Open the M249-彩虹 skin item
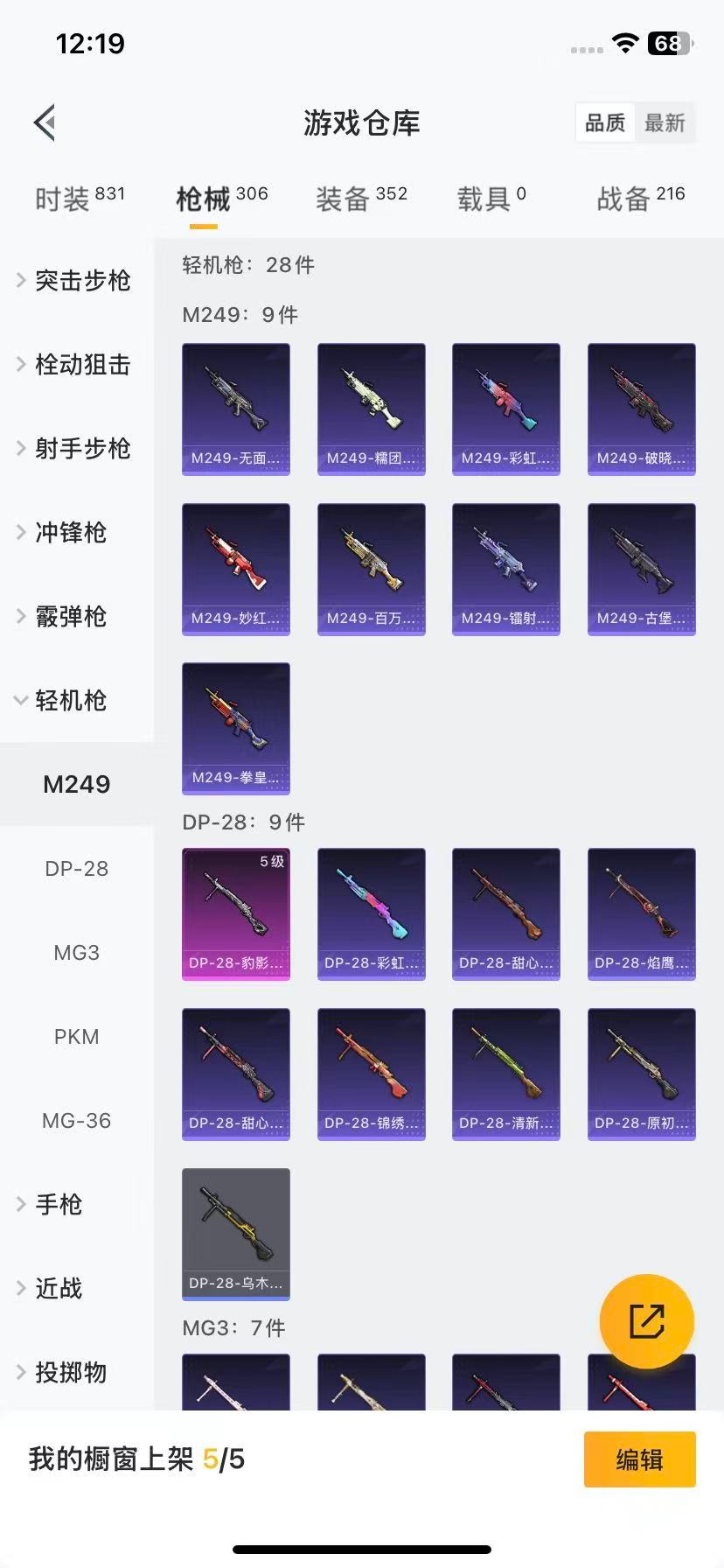The height and width of the screenshot is (1568, 724). coord(505,409)
